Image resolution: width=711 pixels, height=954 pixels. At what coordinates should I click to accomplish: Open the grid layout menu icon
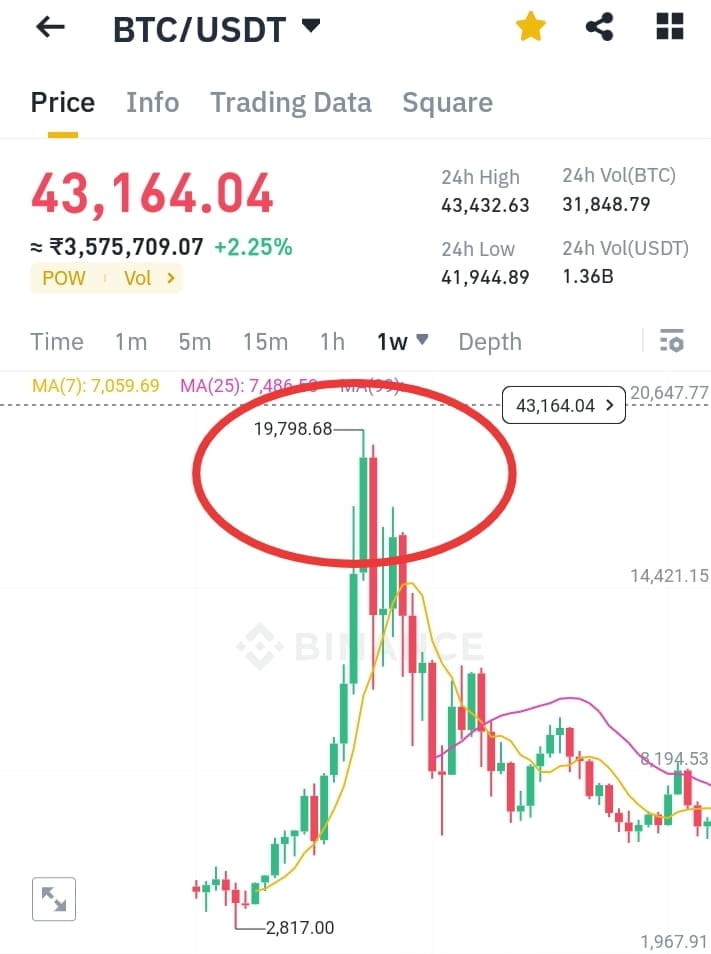coord(669,28)
